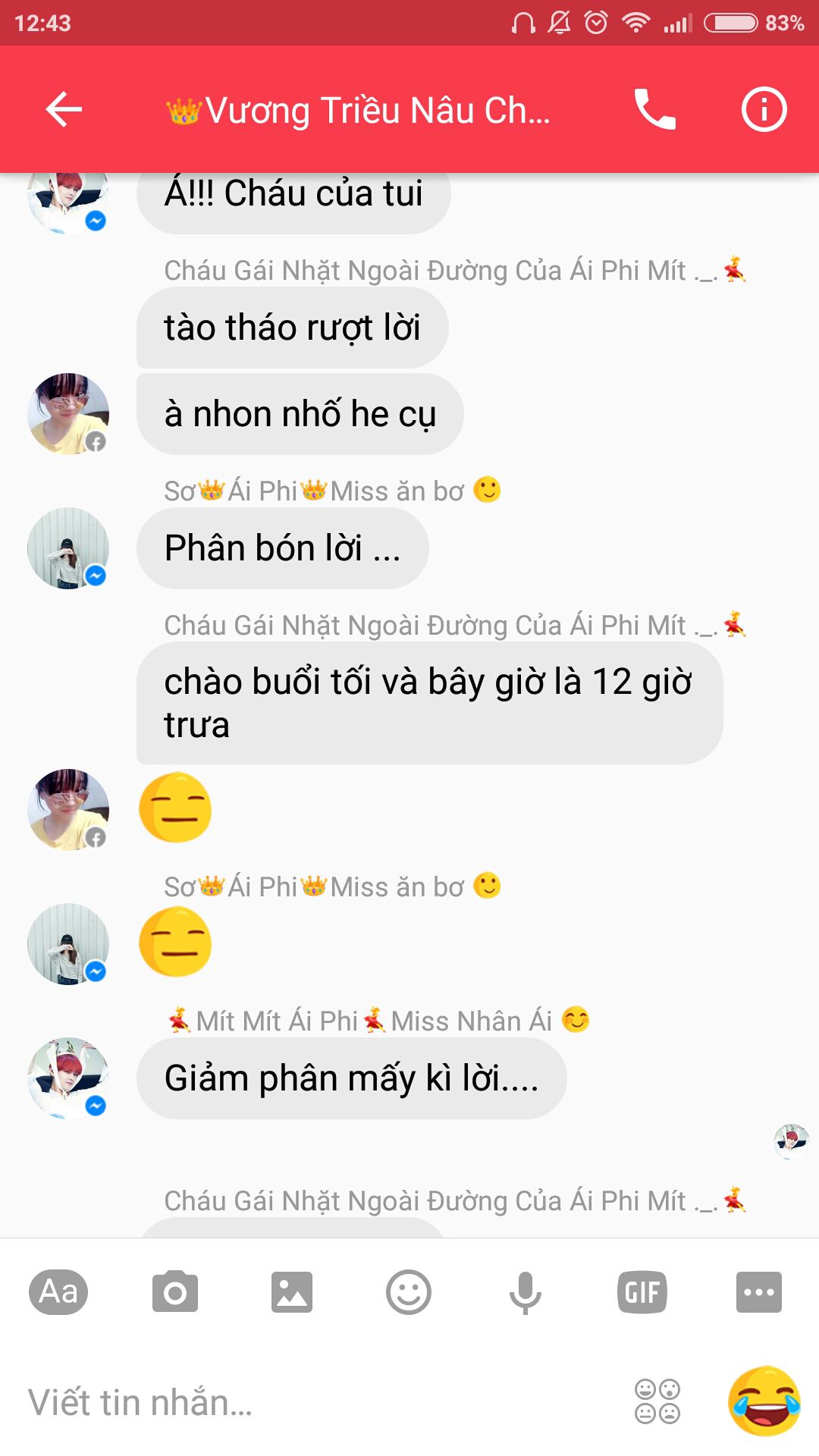
Task: Open avatar beside 'Phân bón lời ...' message
Action: 68,548
